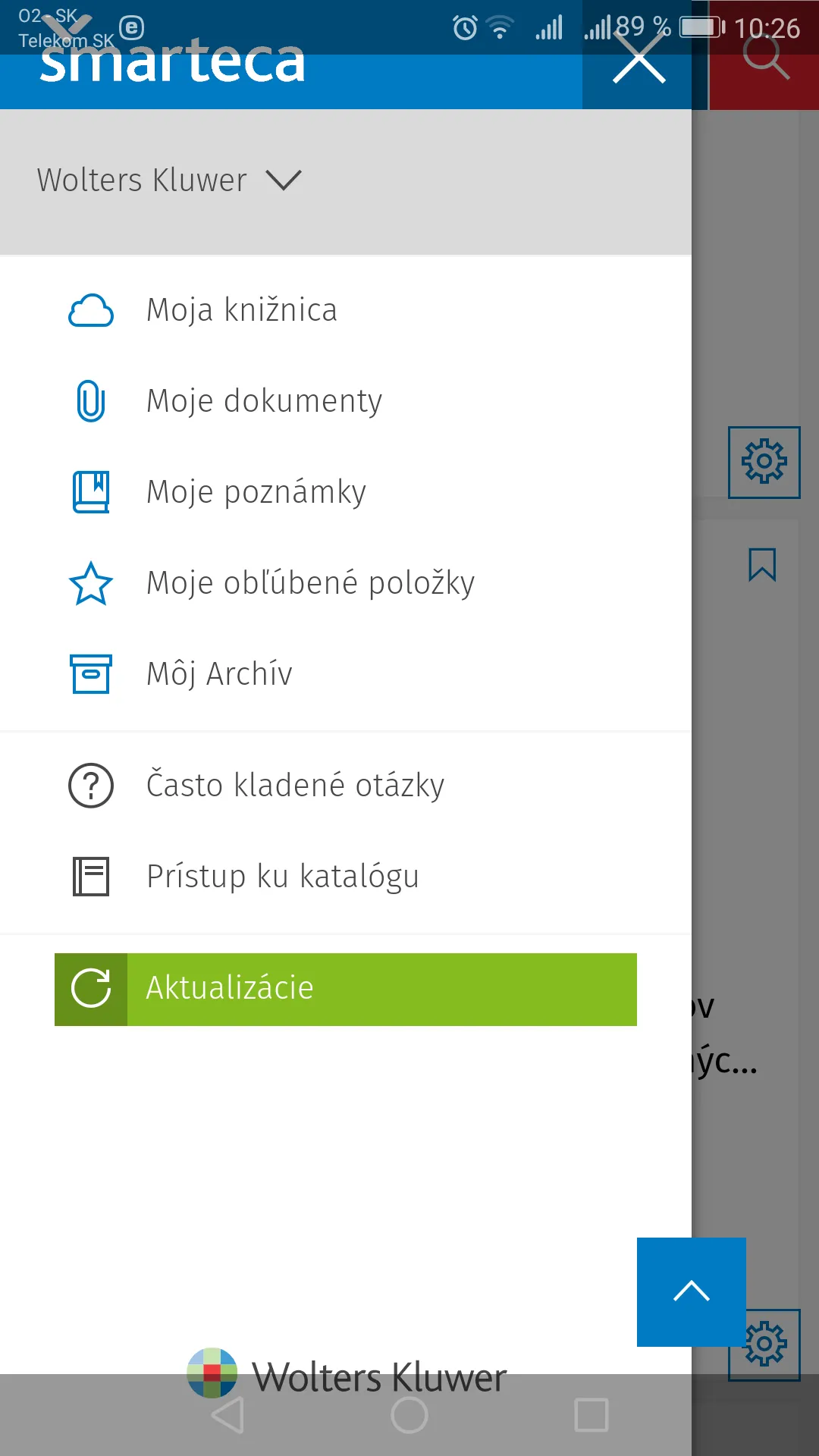Close the side menu drawer
This screenshot has height=1456, width=819.
pos(639,62)
